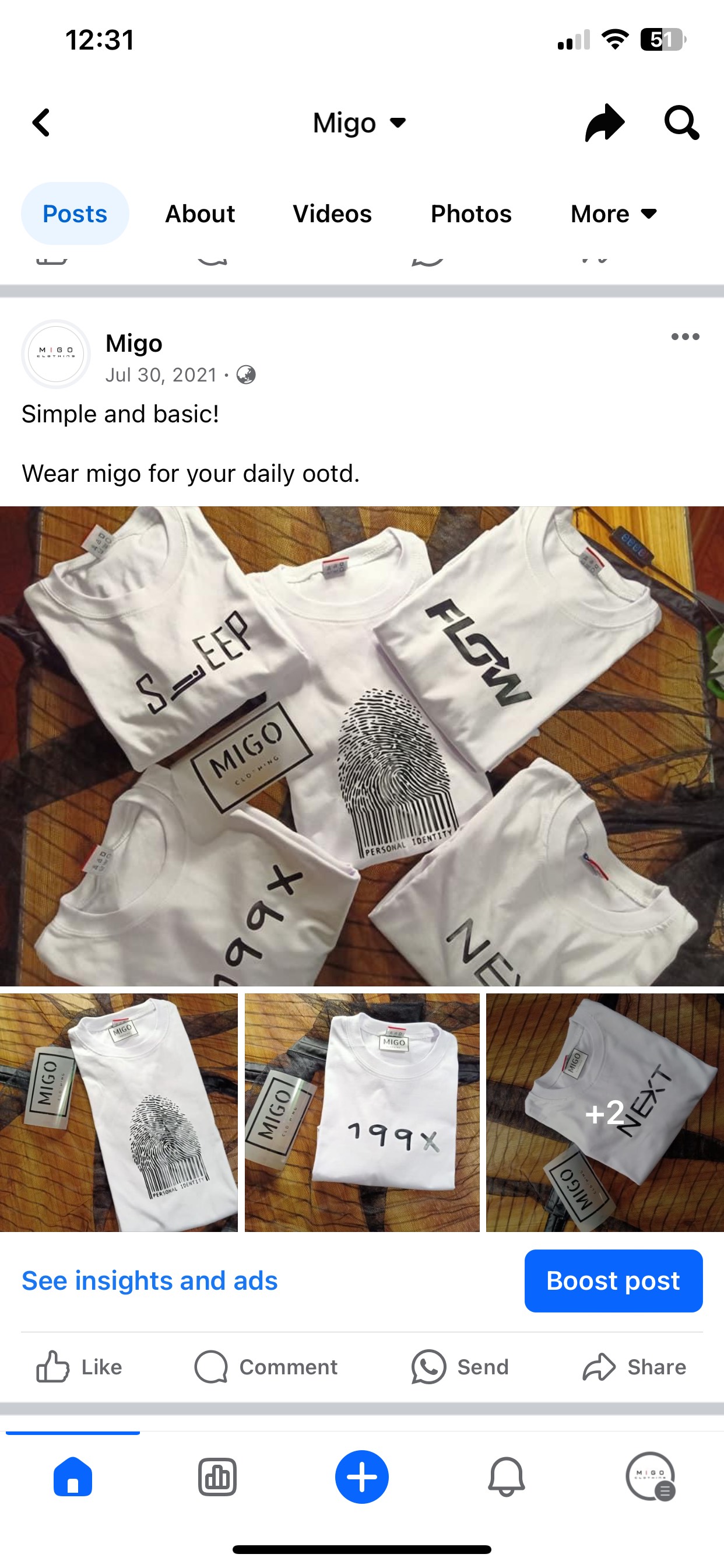Switch to the Photos tab
The width and height of the screenshot is (724, 1568).
(x=471, y=213)
